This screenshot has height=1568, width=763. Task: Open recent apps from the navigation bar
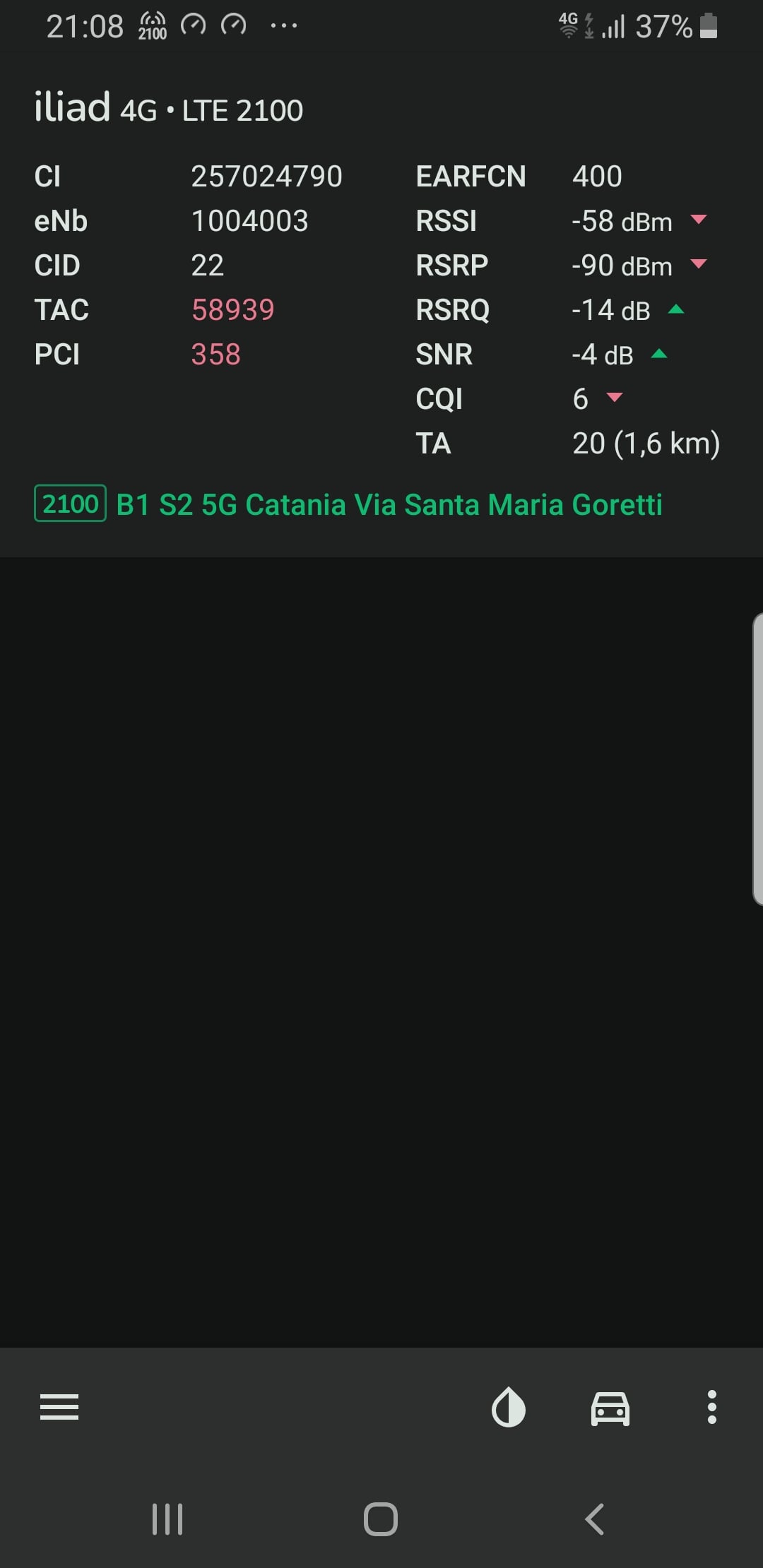coord(167,1519)
